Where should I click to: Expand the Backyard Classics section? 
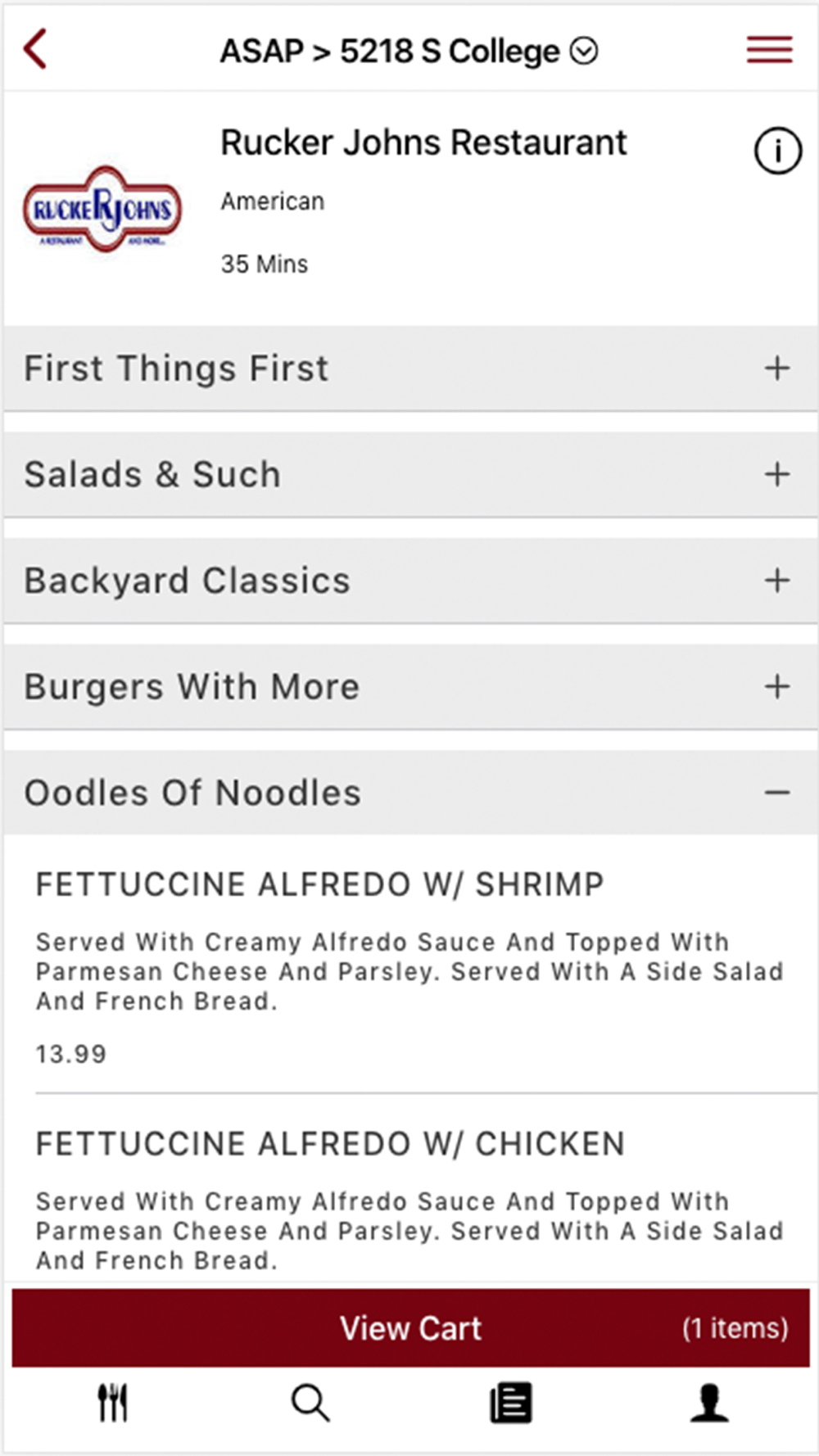[x=409, y=581]
